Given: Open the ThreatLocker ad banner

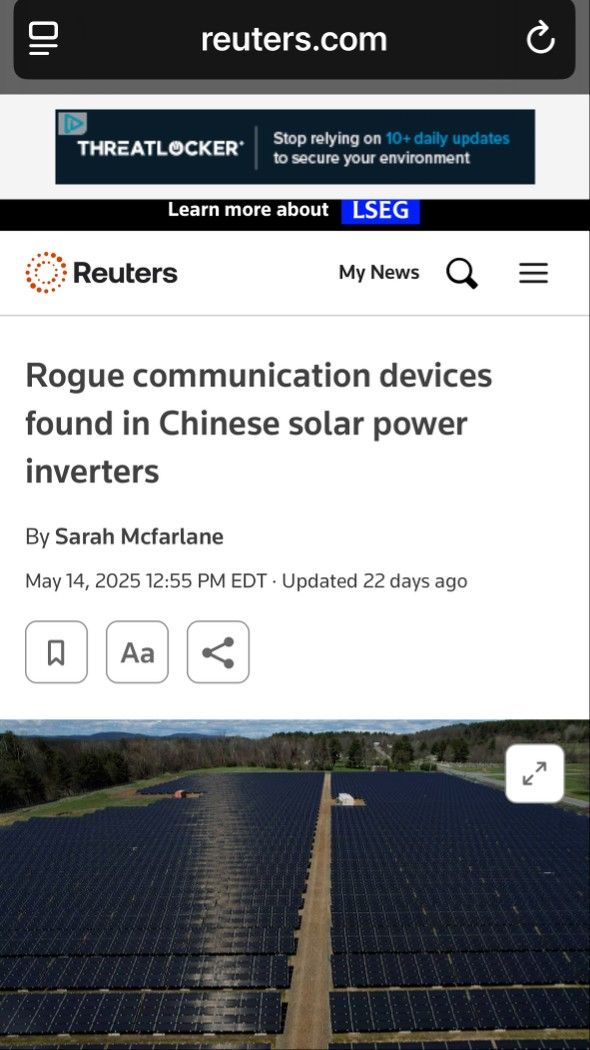Looking at the screenshot, I should 295,147.
